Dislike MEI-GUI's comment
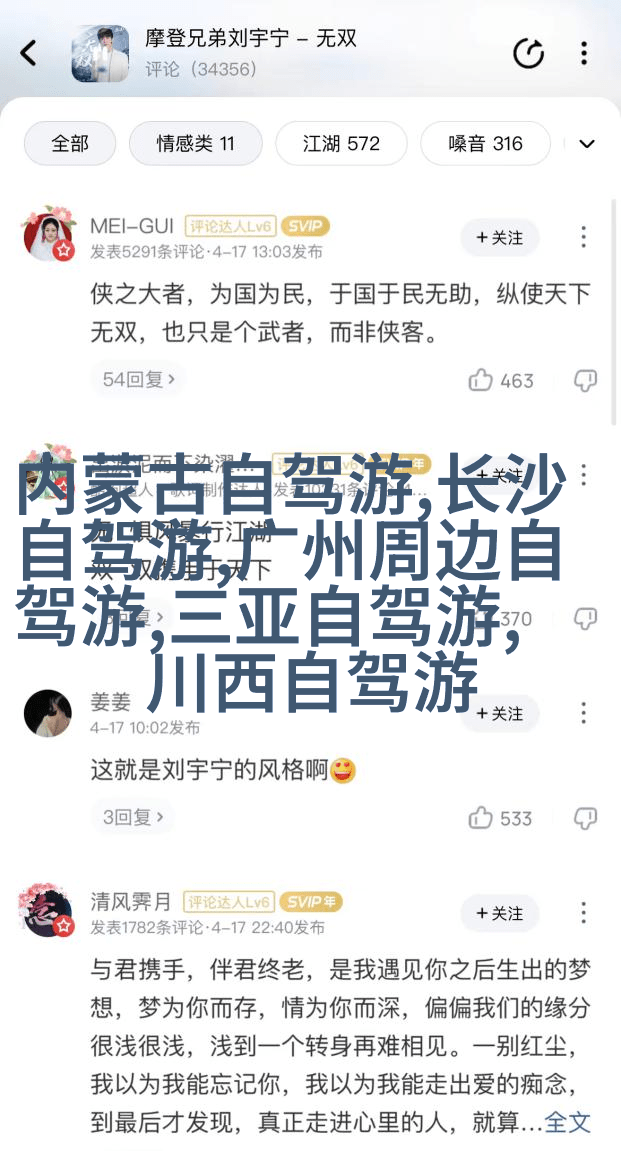The image size is (621, 1151). pos(585,381)
